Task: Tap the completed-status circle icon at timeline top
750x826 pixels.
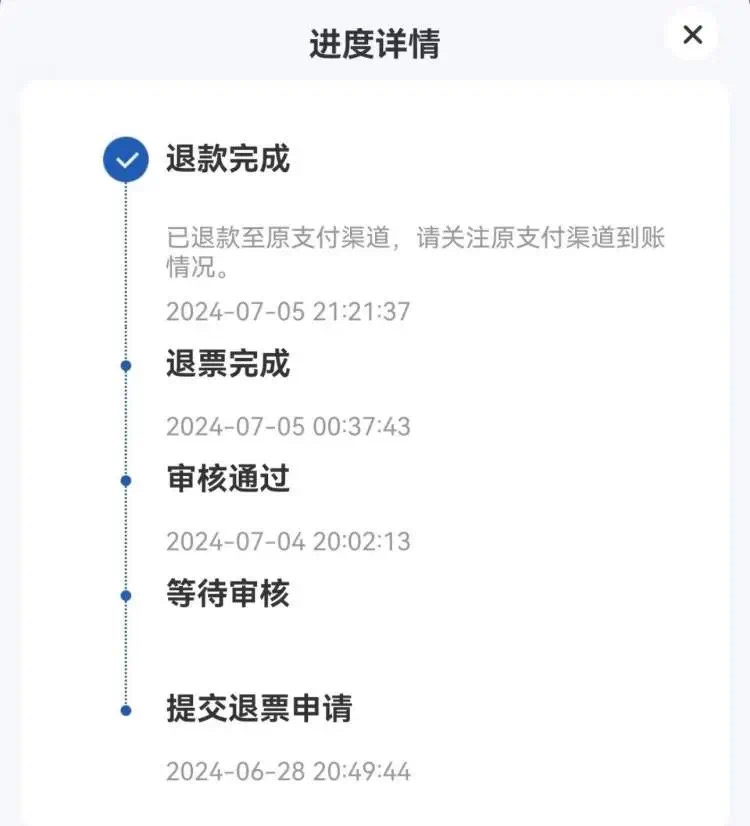Action: (x=124, y=158)
